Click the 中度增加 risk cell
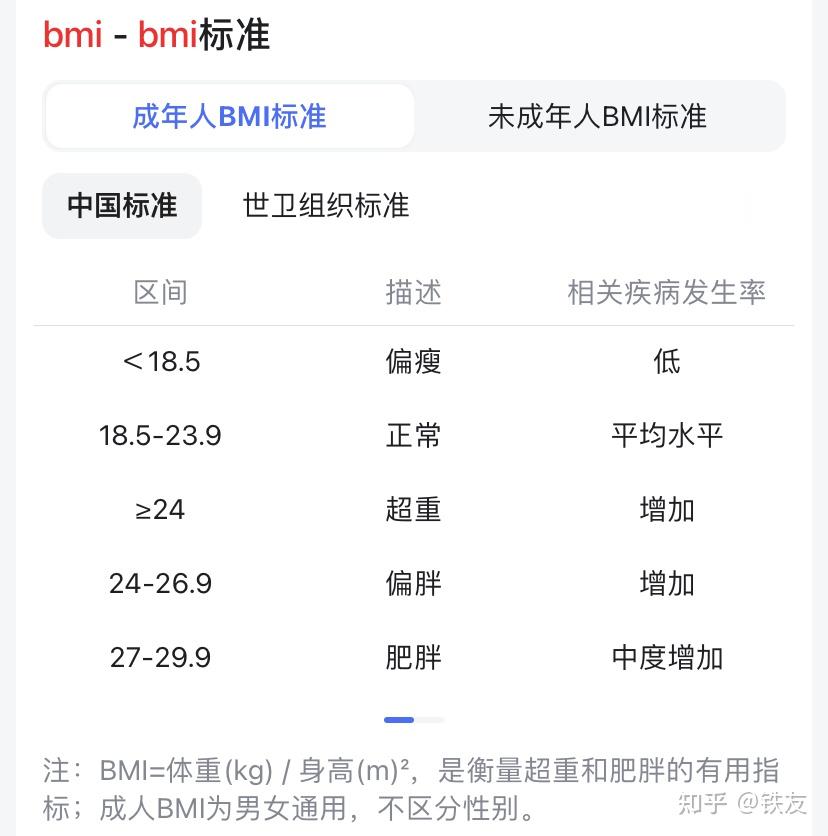Image resolution: width=828 pixels, height=836 pixels. click(666, 658)
